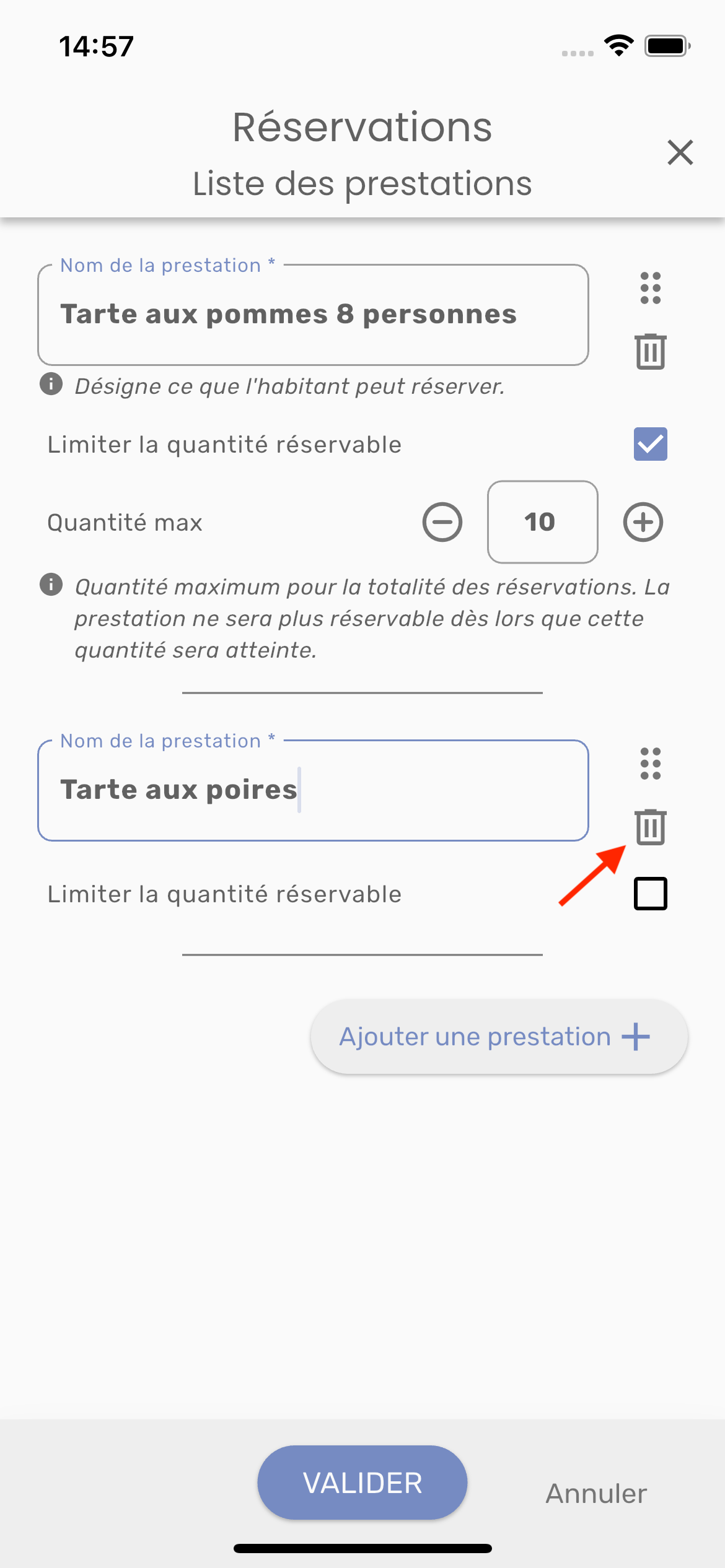Delete the Tarte aux pommes 8 personnes prestation

tap(650, 351)
